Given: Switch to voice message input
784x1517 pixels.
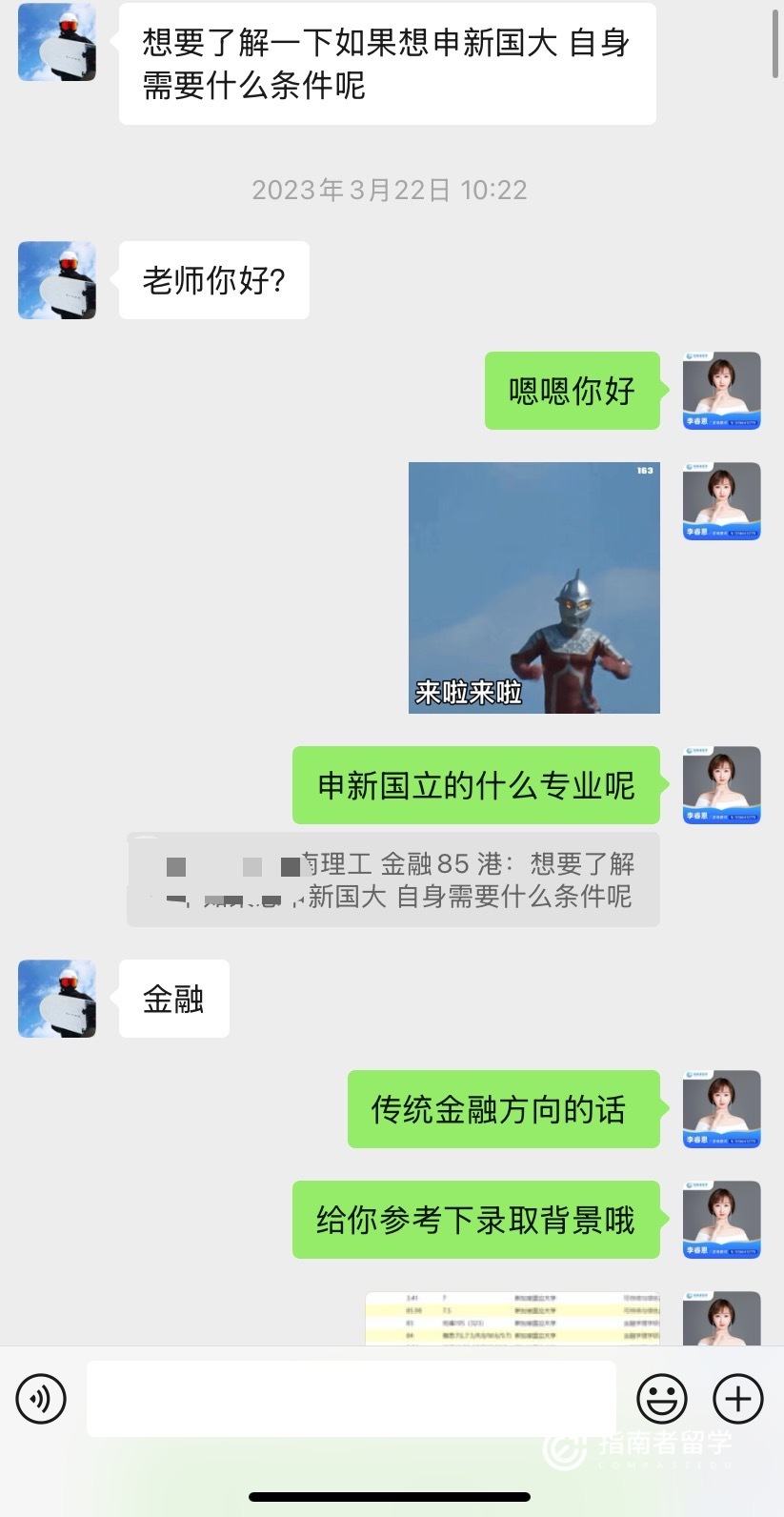Looking at the screenshot, I should pos(41,1399).
